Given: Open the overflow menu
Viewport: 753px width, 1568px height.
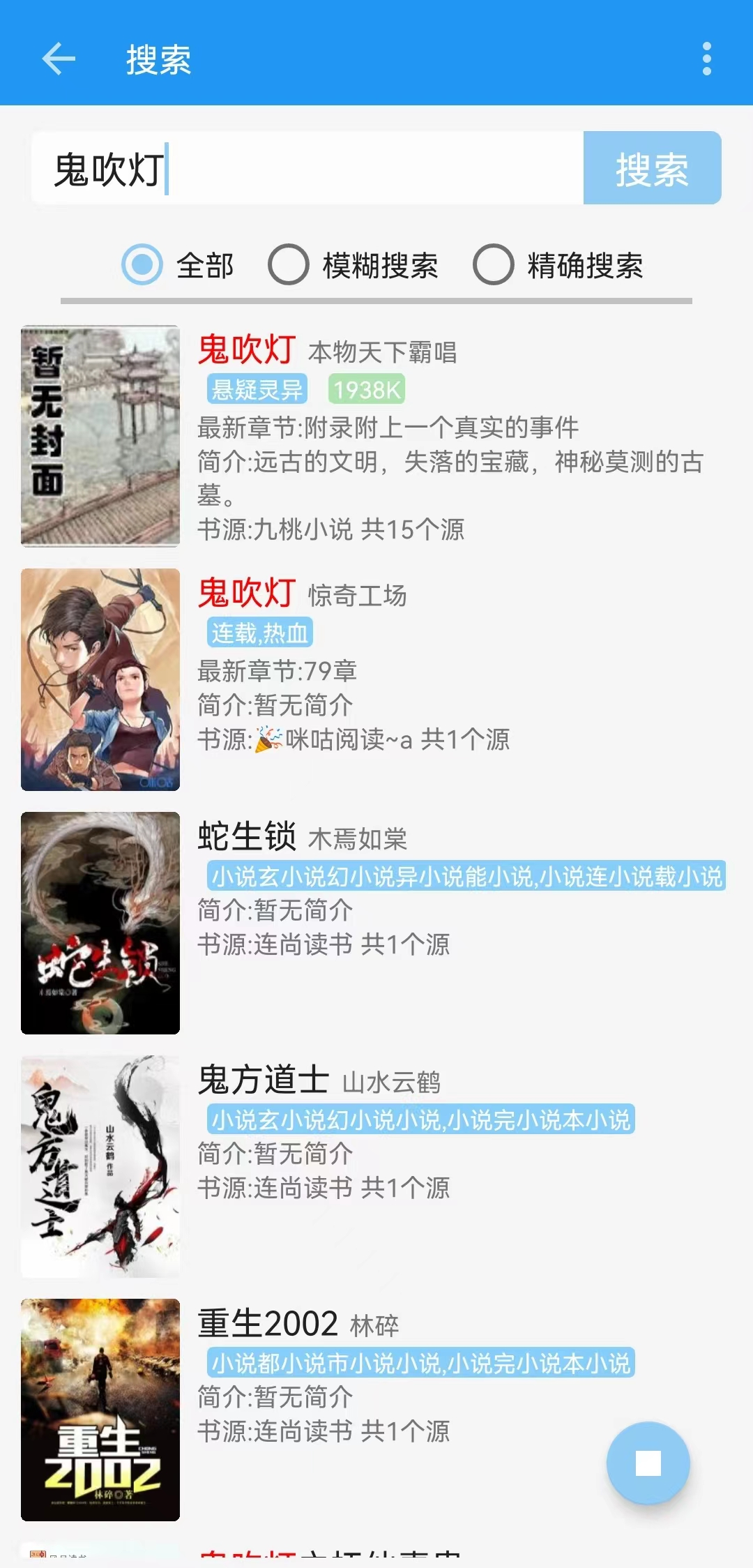Looking at the screenshot, I should click(706, 59).
